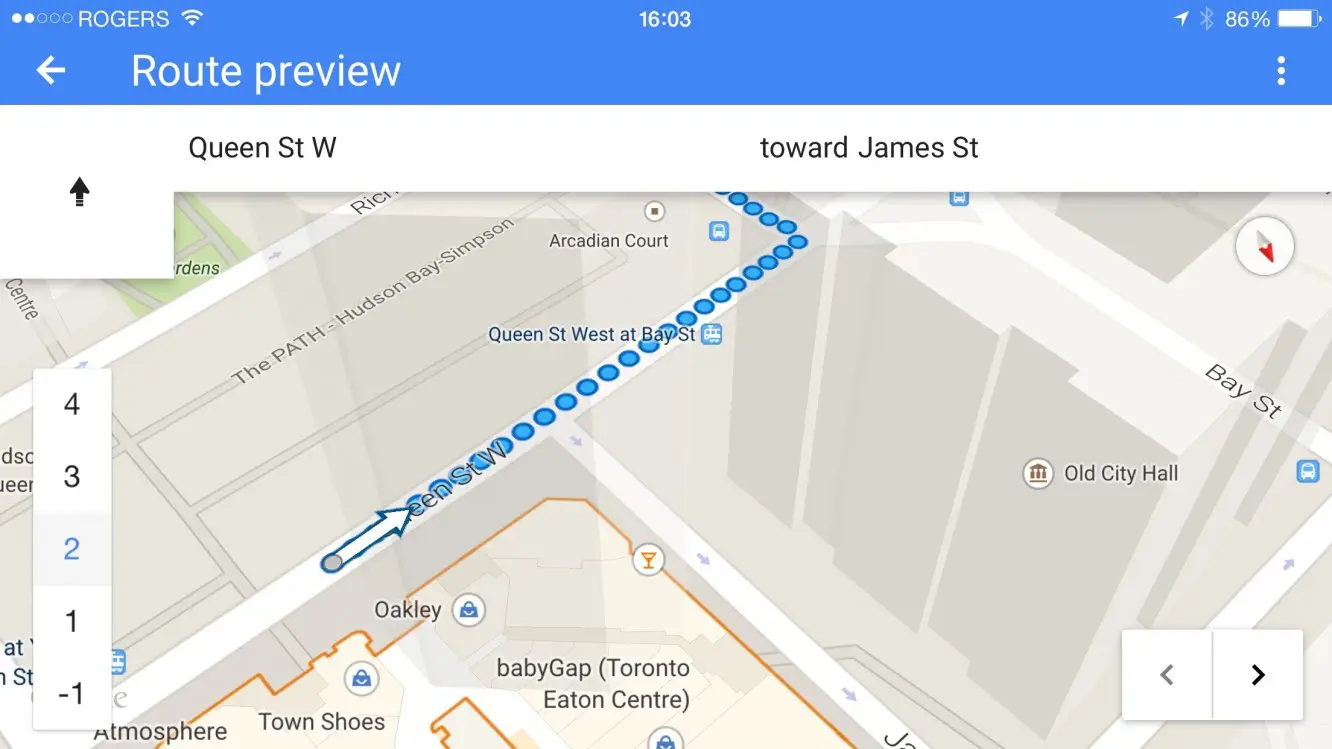The width and height of the screenshot is (1332, 749).
Task: Select floor level 2
Action: [x=71, y=548]
